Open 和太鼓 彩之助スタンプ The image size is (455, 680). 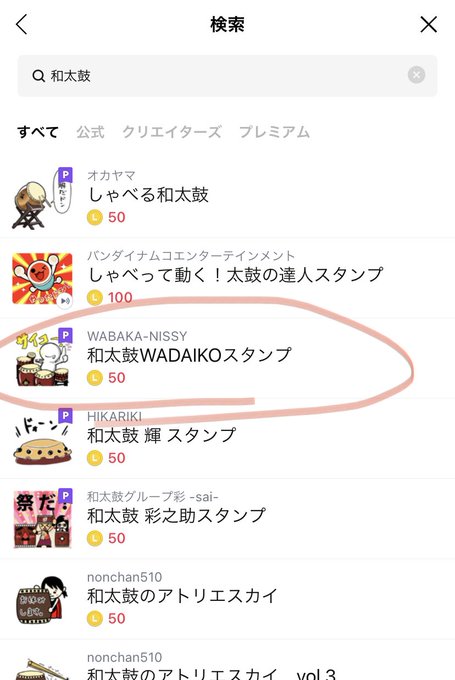(x=227, y=519)
